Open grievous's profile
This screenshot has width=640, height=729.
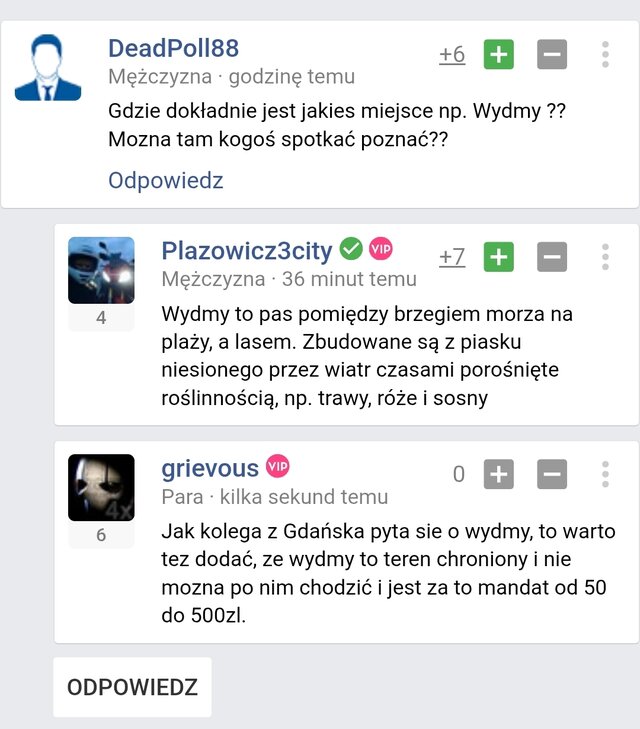coord(210,467)
